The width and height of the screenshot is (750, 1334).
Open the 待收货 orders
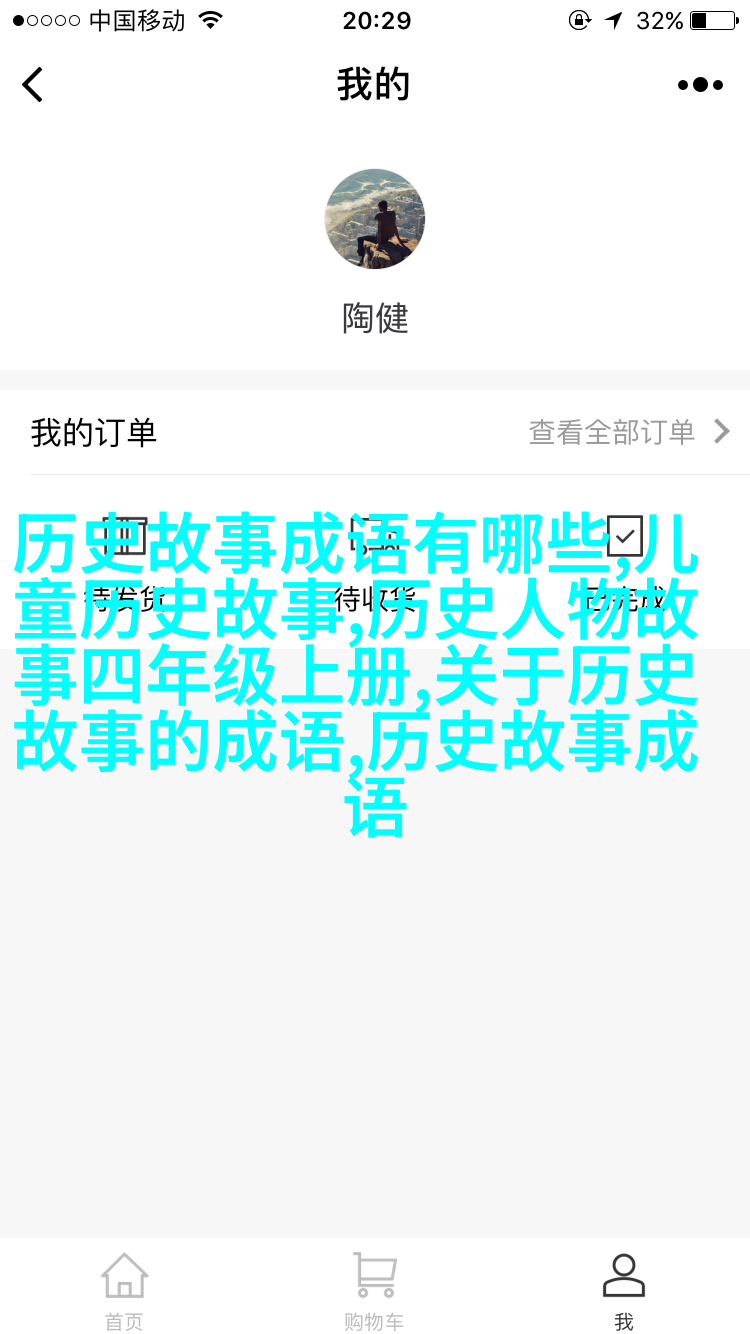tap(375, 560)
